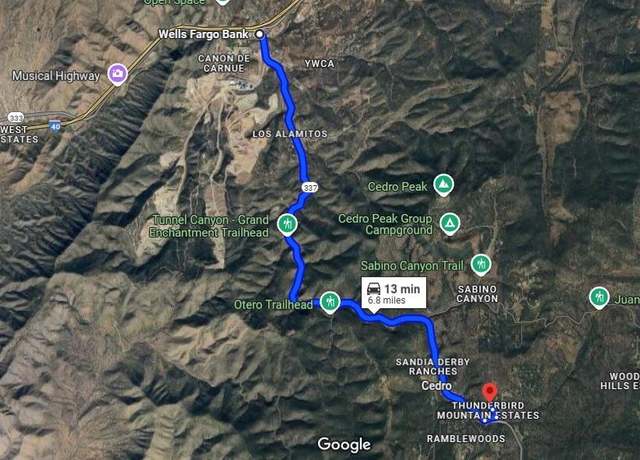Tap the red destination pin
The height and width of the screenshot is (460, 640).
point(489,391)
